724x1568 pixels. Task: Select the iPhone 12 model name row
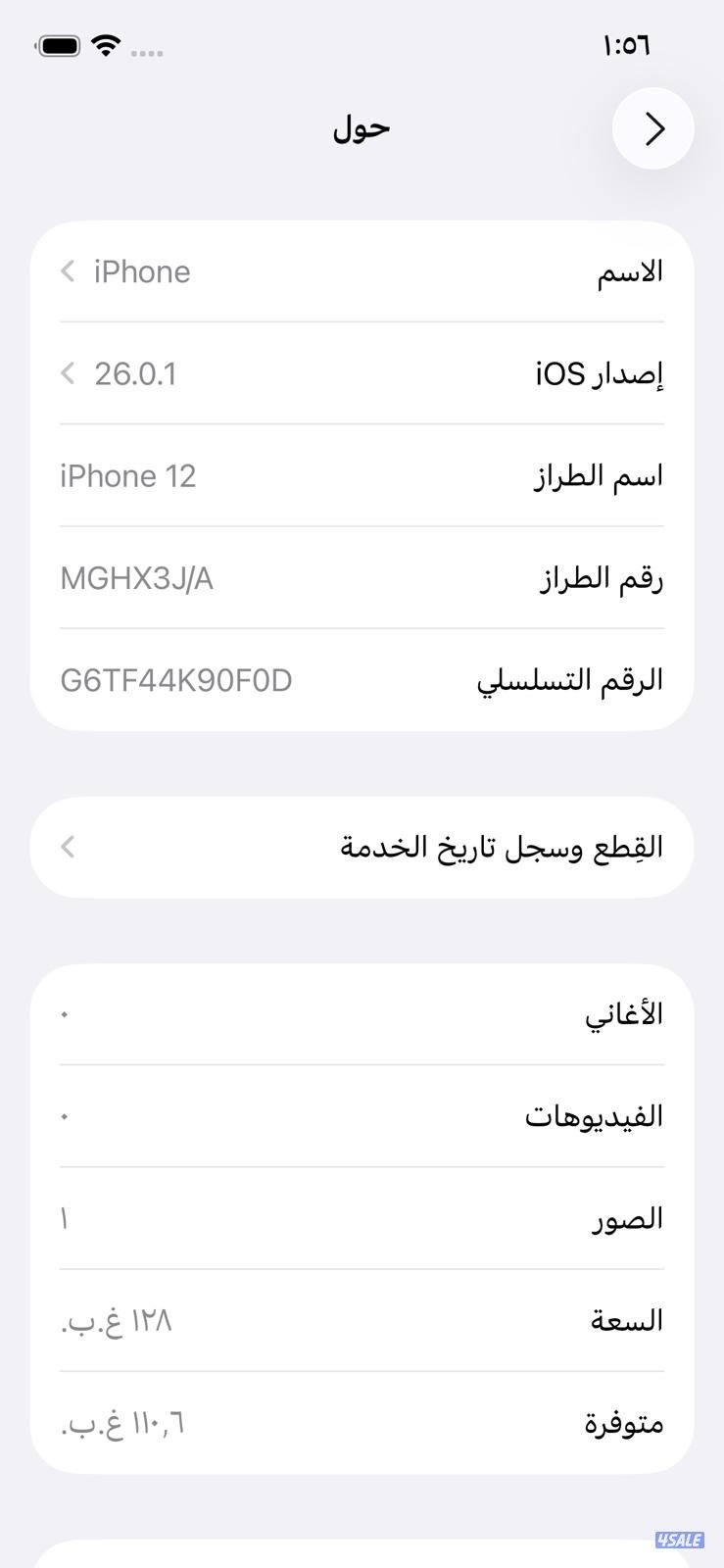click(362, 475)
